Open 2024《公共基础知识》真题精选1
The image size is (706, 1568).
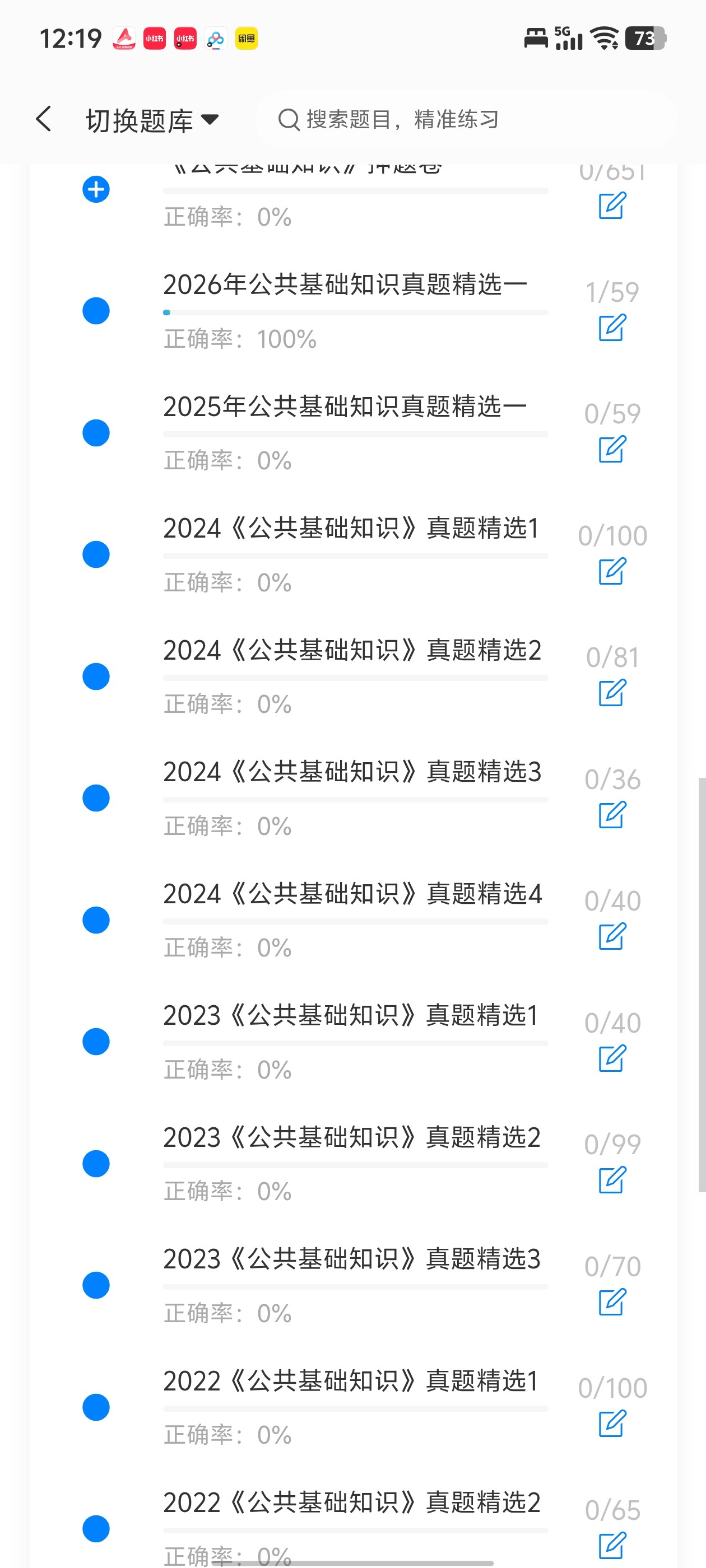pos(351,528)
